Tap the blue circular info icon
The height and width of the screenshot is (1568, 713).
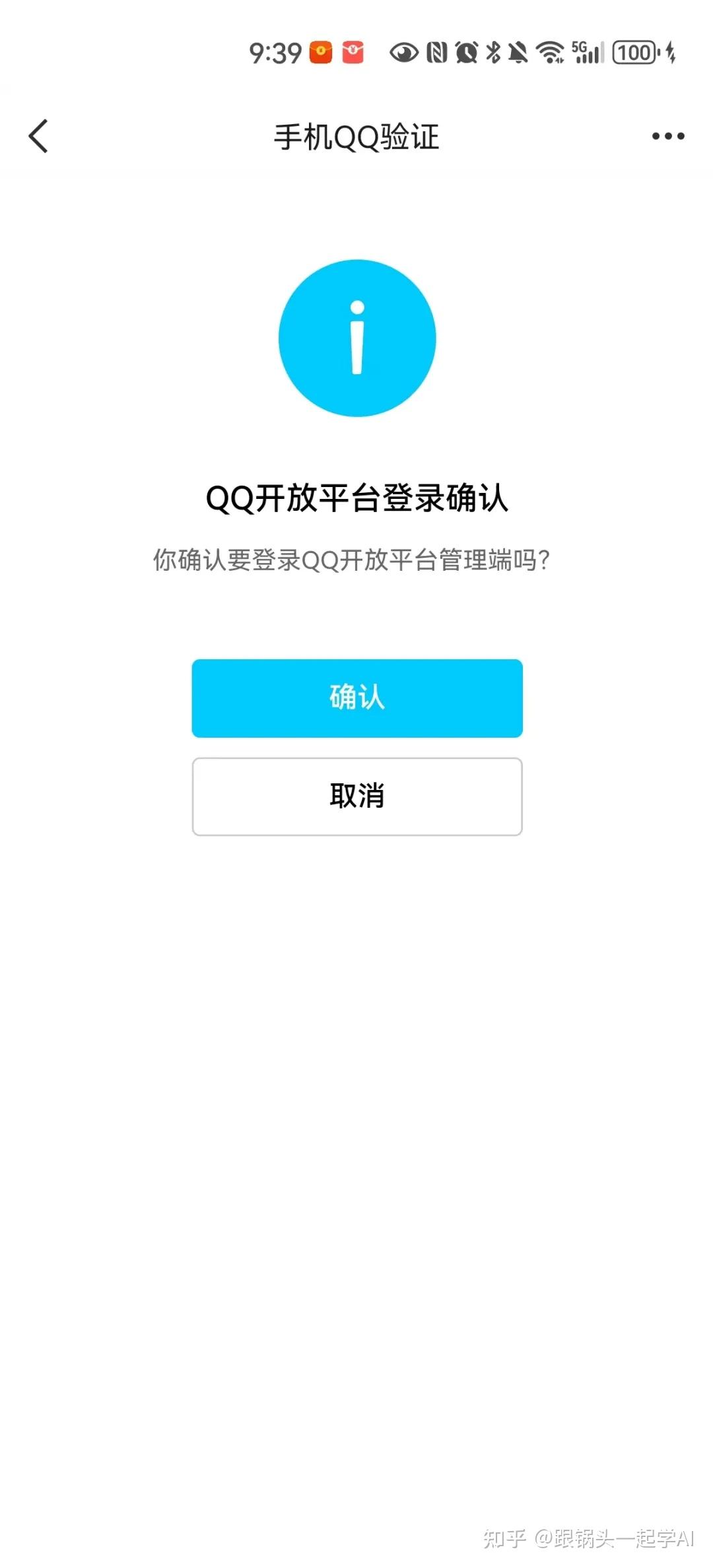coord(356,338)
